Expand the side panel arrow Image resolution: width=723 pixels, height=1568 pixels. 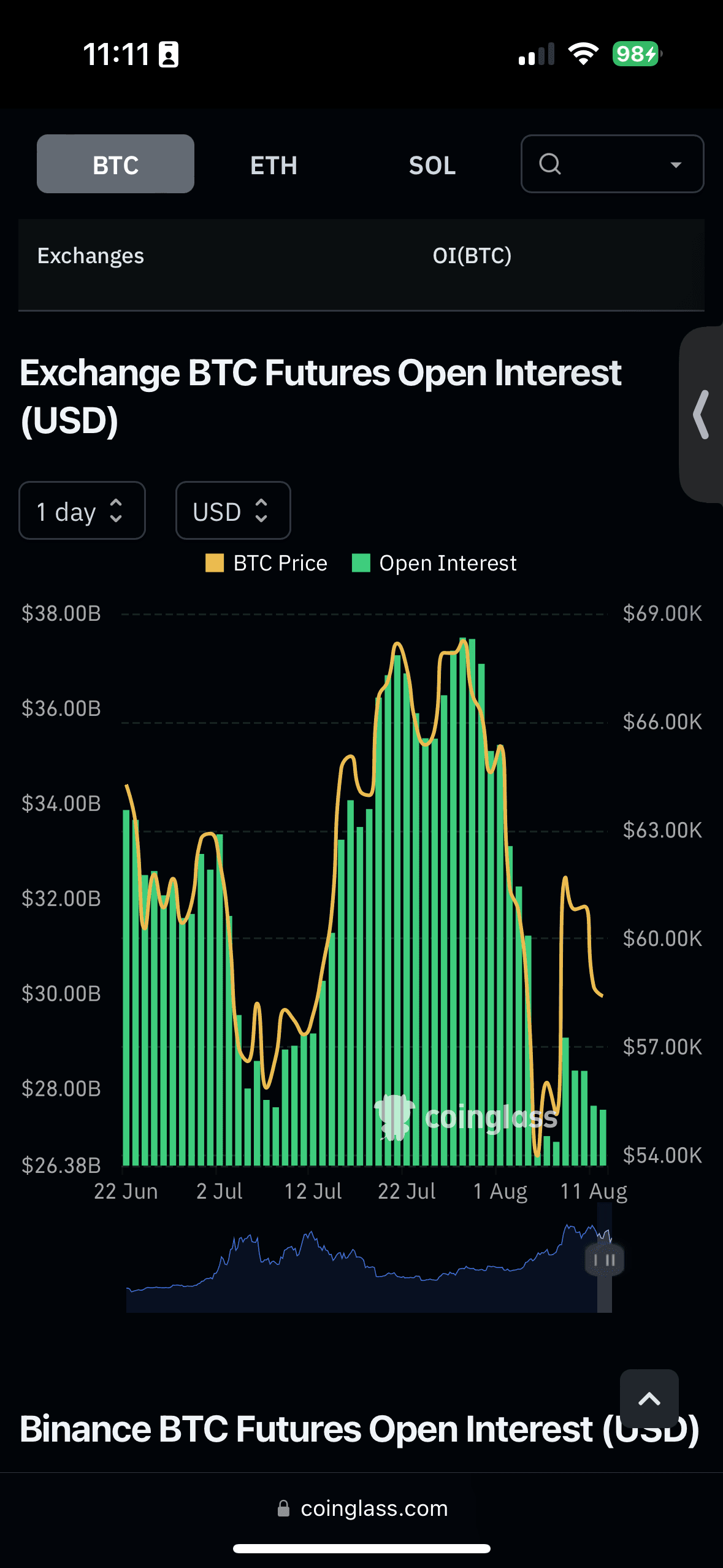click(702, 415)
